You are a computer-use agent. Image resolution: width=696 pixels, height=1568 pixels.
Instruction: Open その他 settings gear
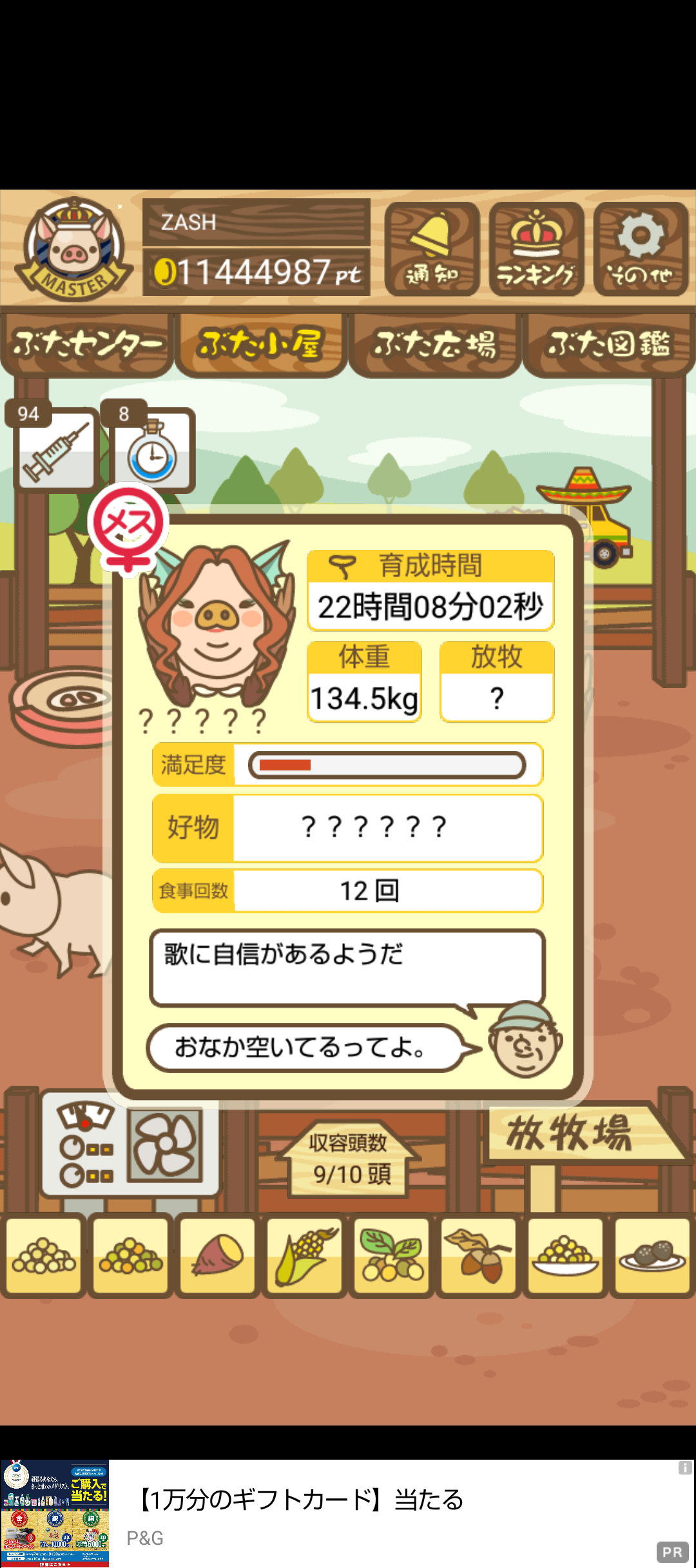641,249
